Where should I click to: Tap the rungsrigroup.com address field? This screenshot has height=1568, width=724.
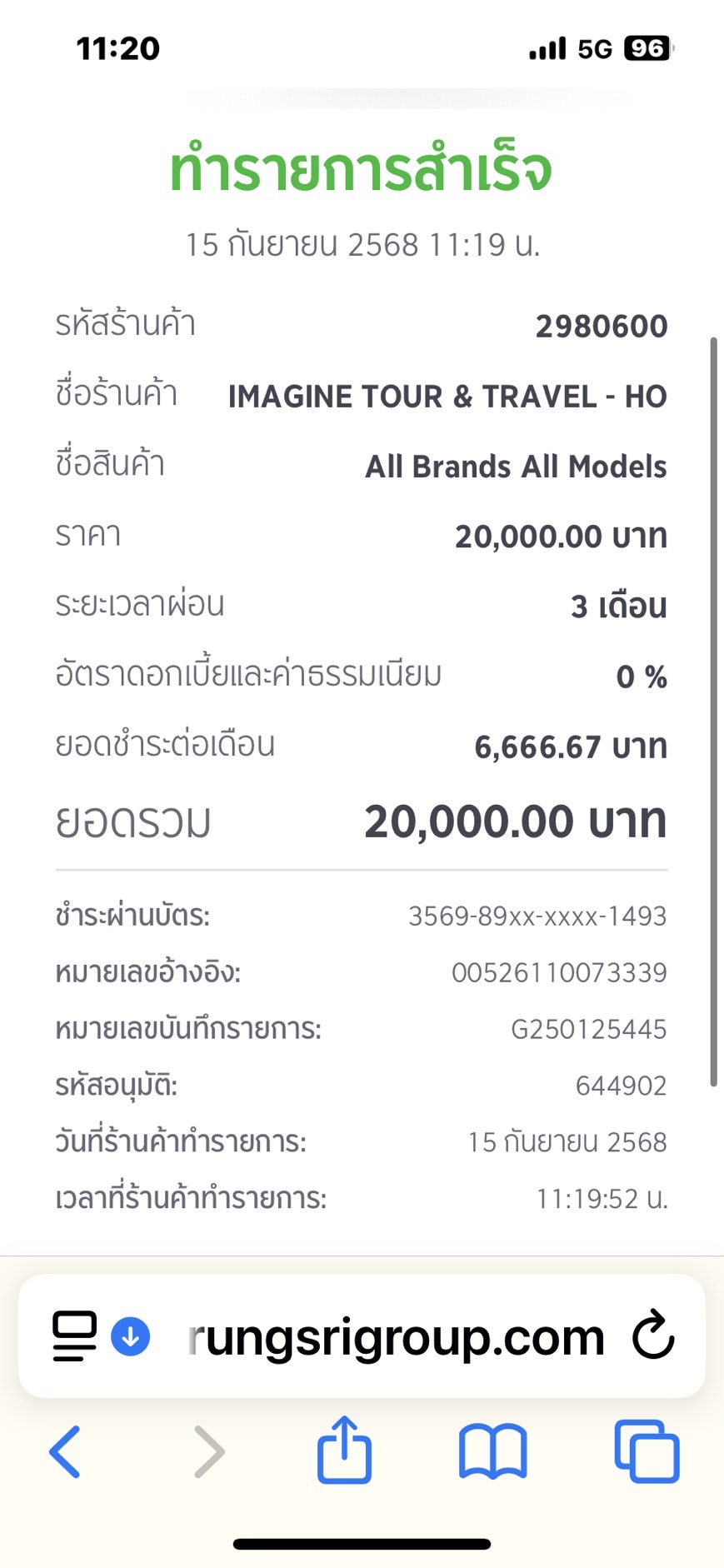(x=396, y=1337)
